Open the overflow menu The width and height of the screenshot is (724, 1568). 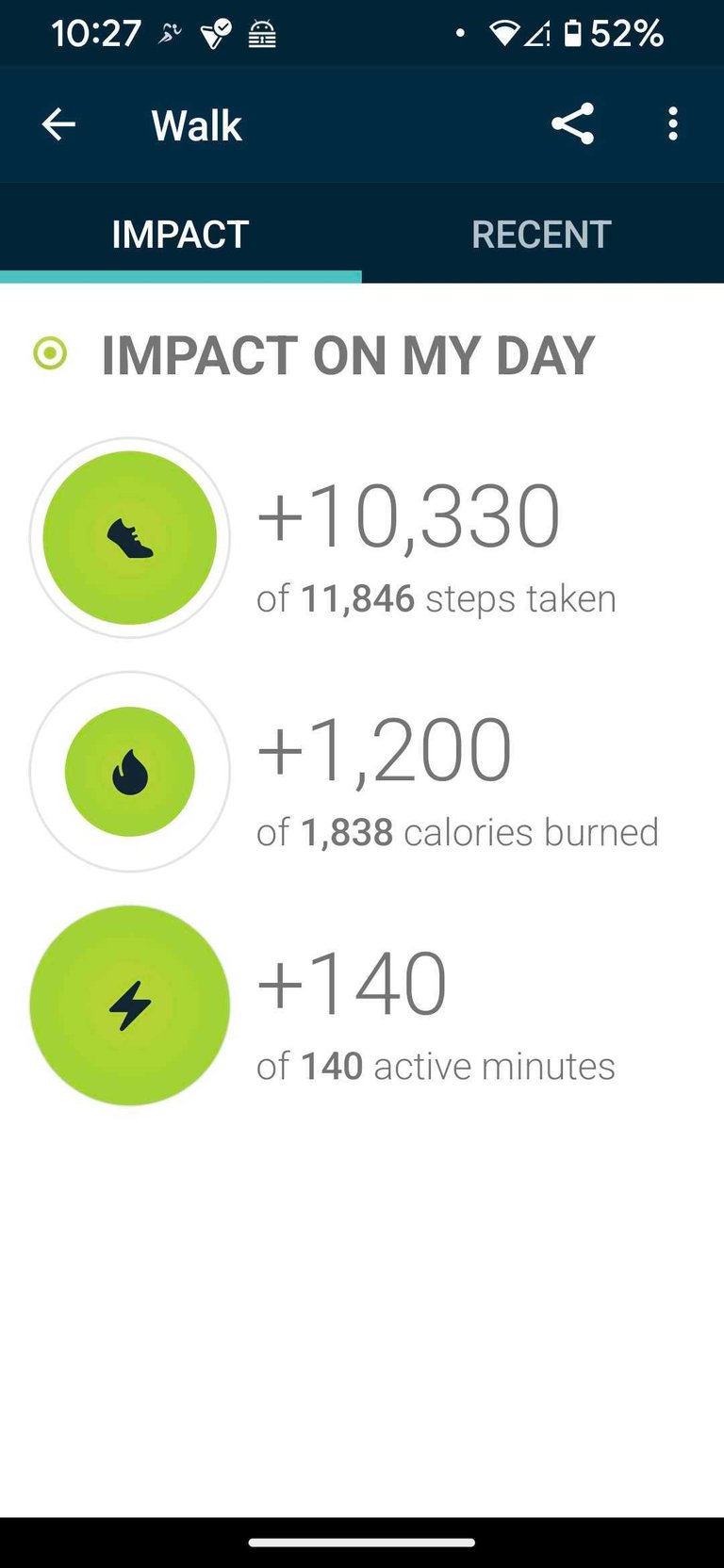click(672, 124)
